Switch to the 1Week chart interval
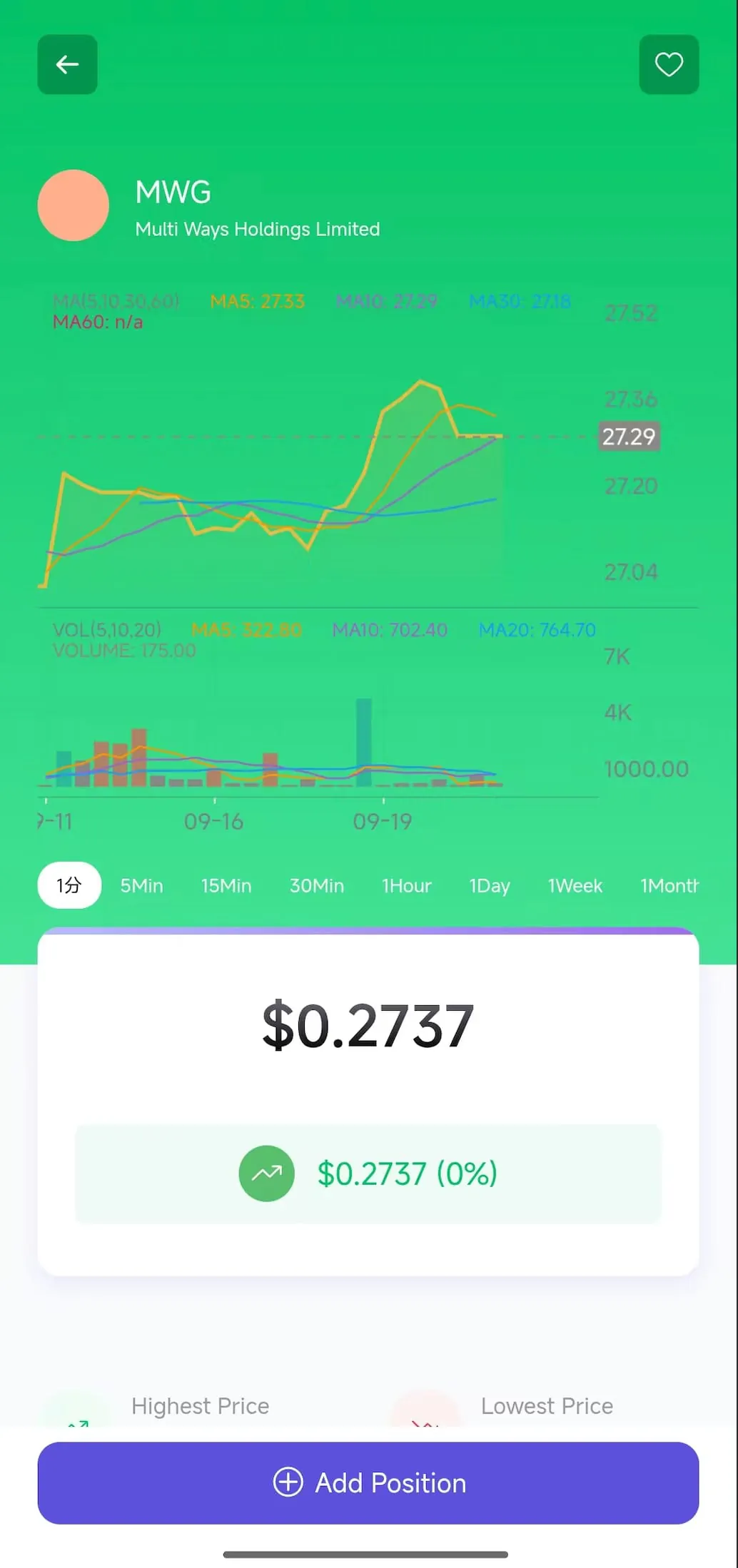Screen dimensions: 738x1568 (575, 885)
